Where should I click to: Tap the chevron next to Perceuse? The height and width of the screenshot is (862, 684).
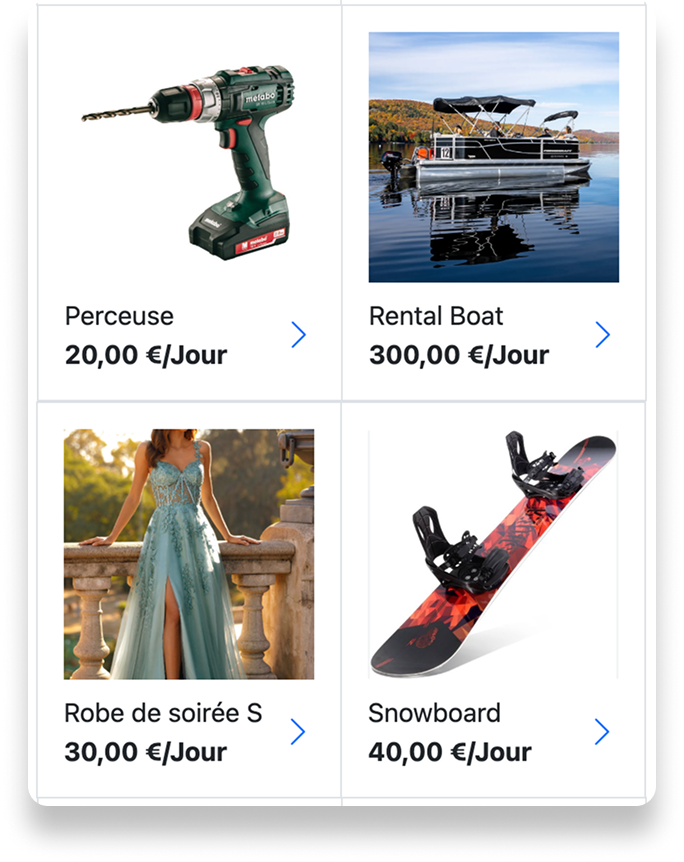[298, 335]
